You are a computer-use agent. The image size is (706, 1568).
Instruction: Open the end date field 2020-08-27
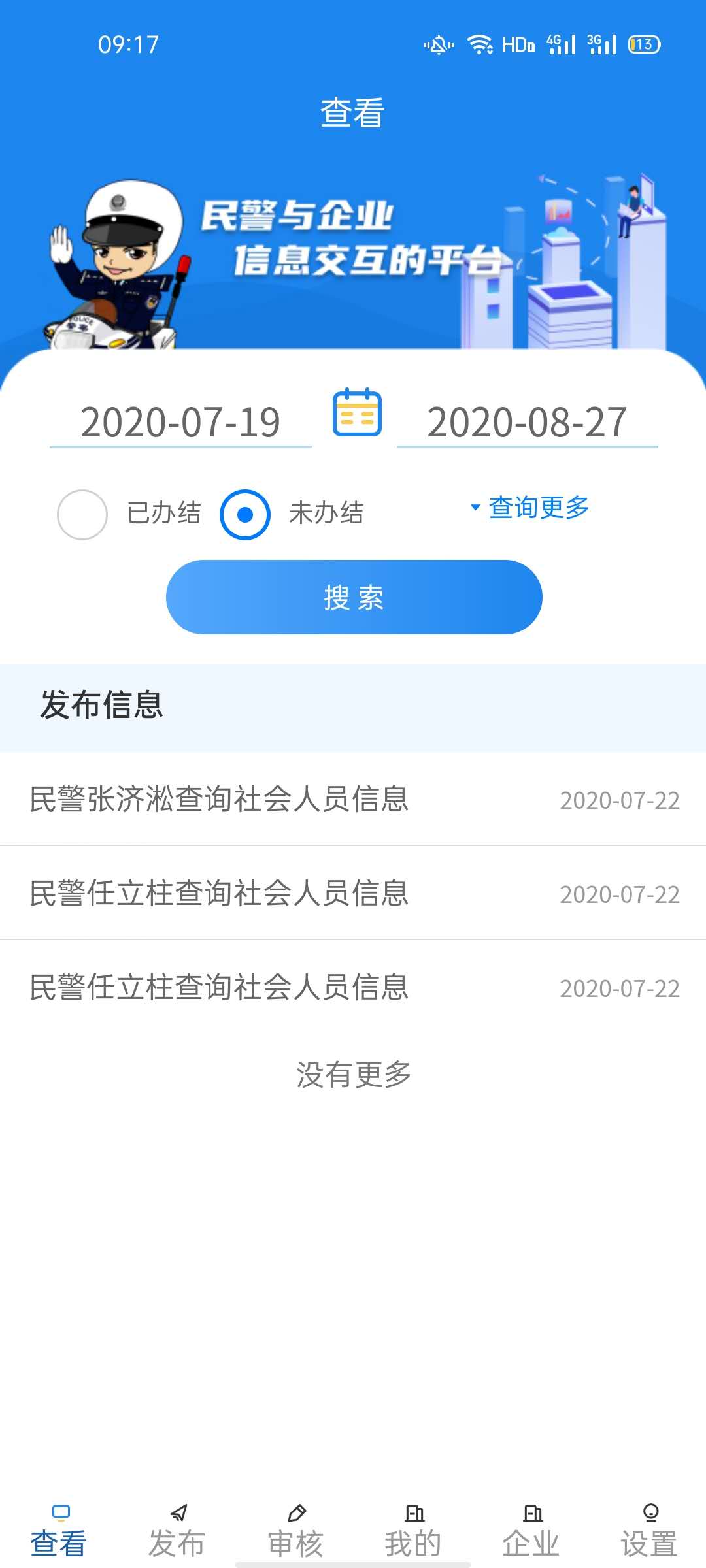tap(527, 422)
